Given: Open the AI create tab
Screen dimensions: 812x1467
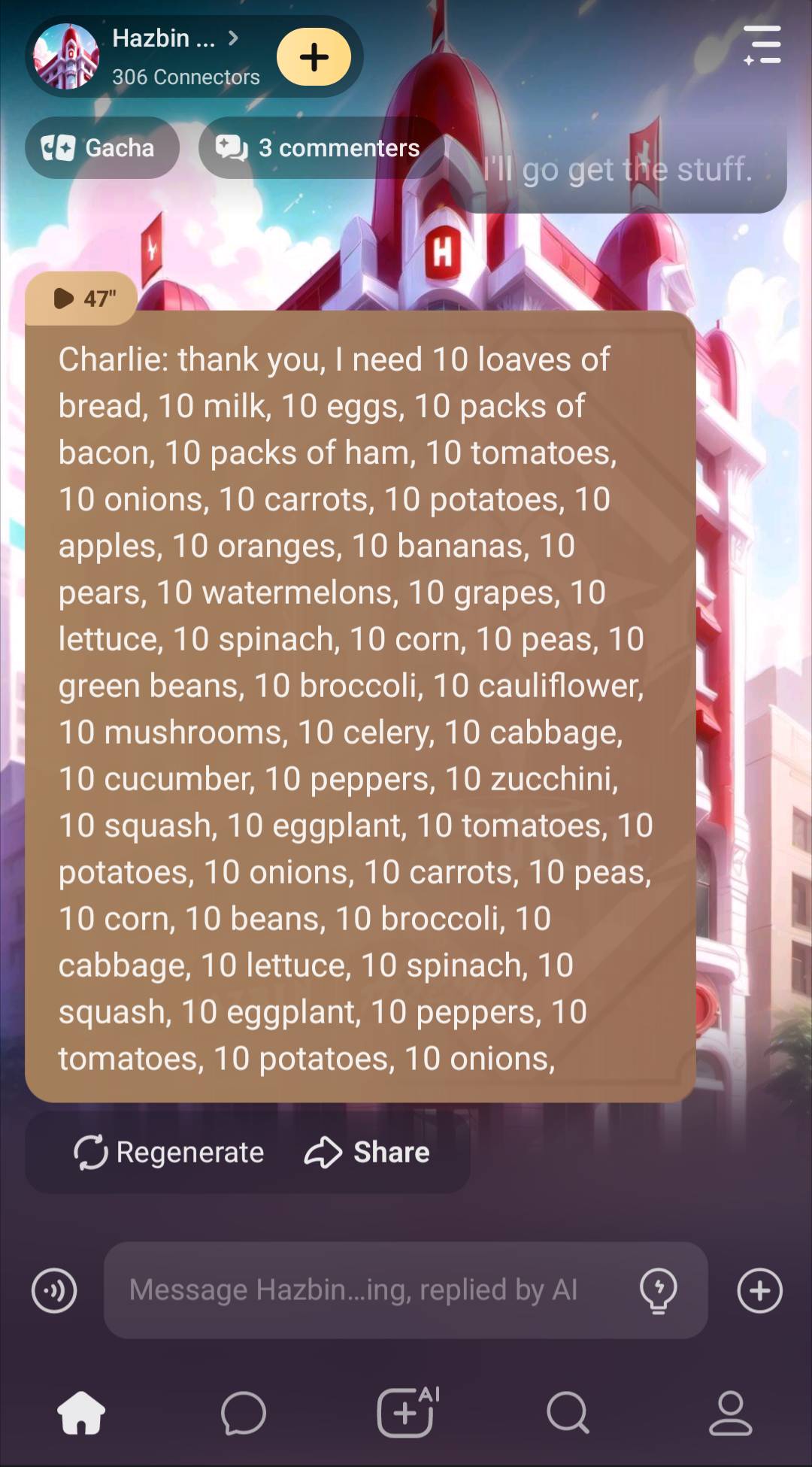Looking at the screenshot, I should 406,1412.
